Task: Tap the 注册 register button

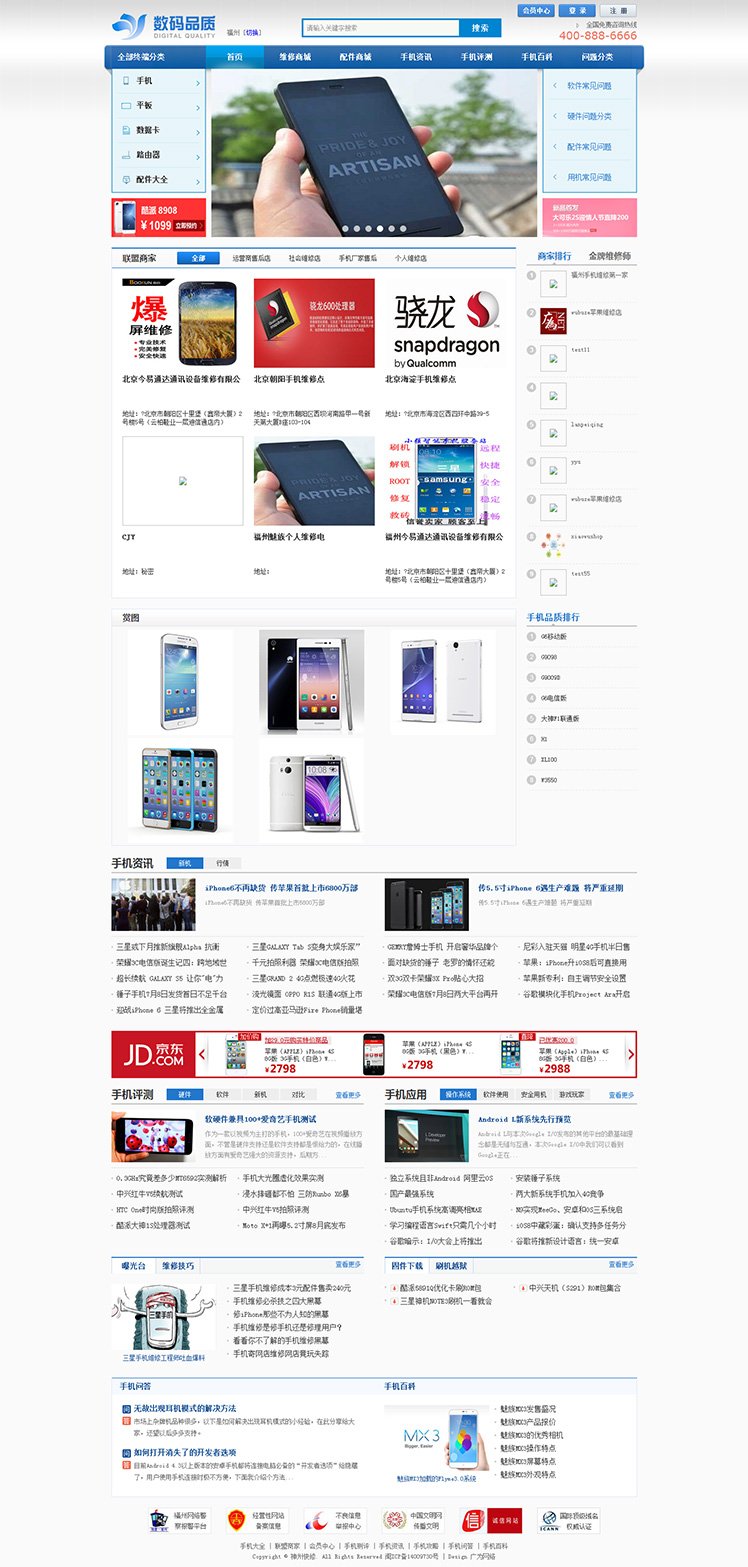Action: pyautogui.click(x=618, y=11)
